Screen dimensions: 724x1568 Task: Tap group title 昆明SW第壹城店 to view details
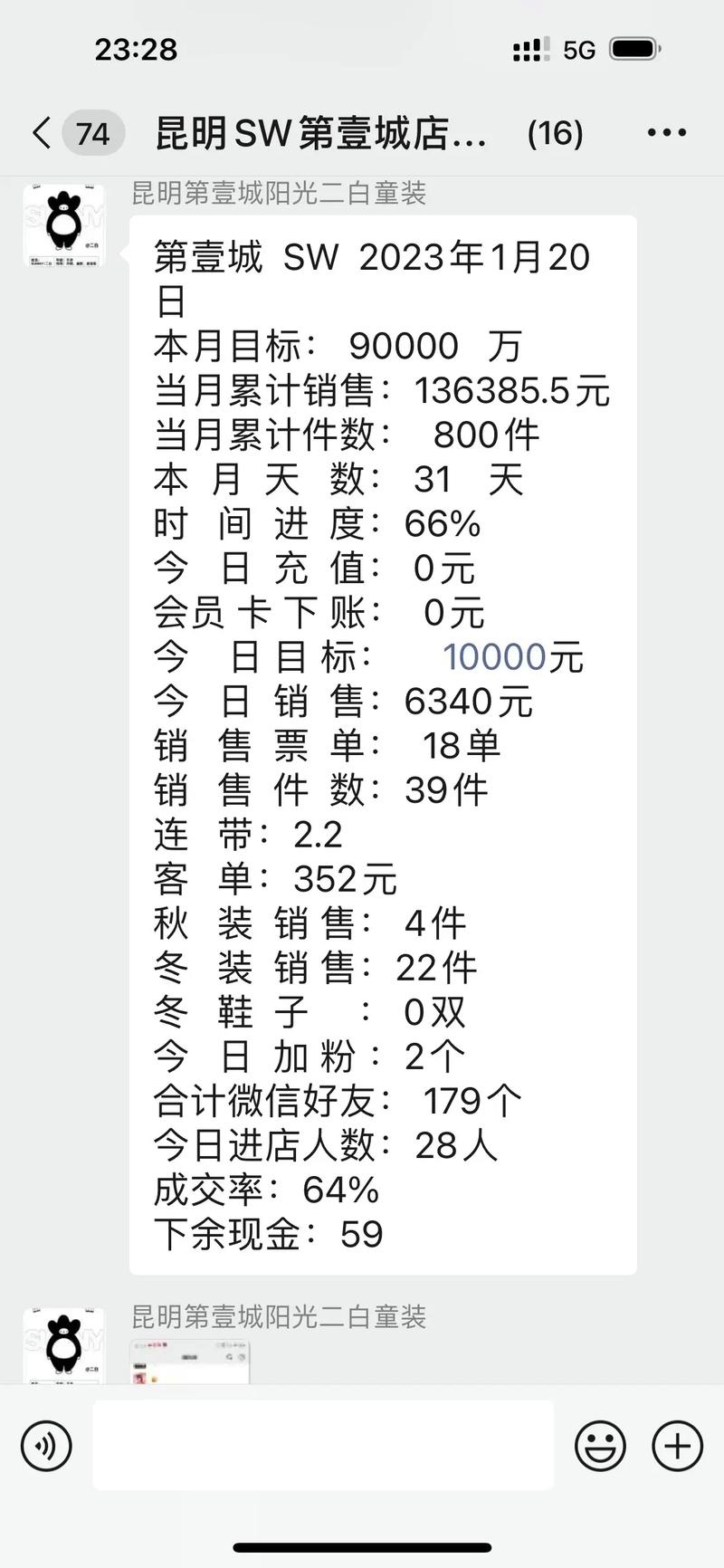[321, 132]
